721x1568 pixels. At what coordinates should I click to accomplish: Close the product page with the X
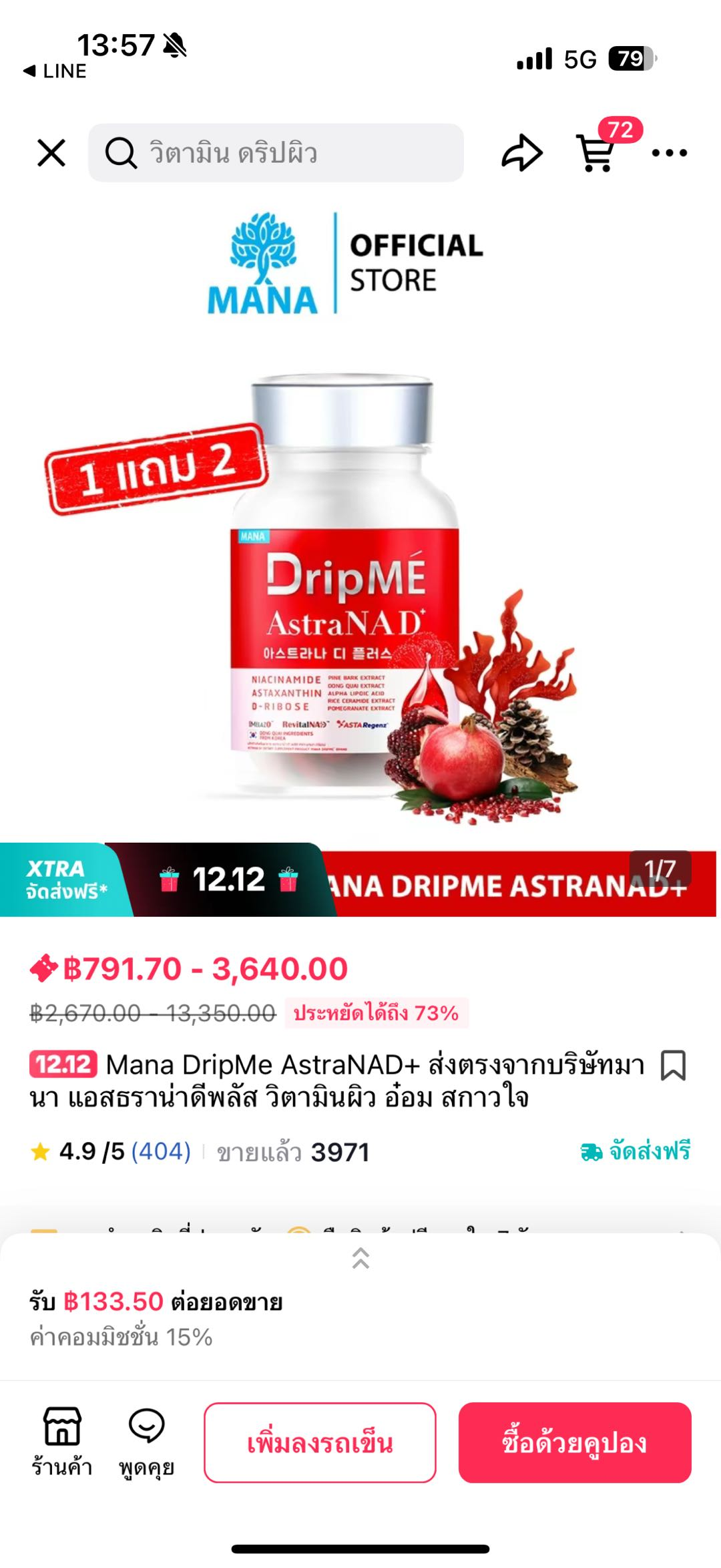coord(51,153)
